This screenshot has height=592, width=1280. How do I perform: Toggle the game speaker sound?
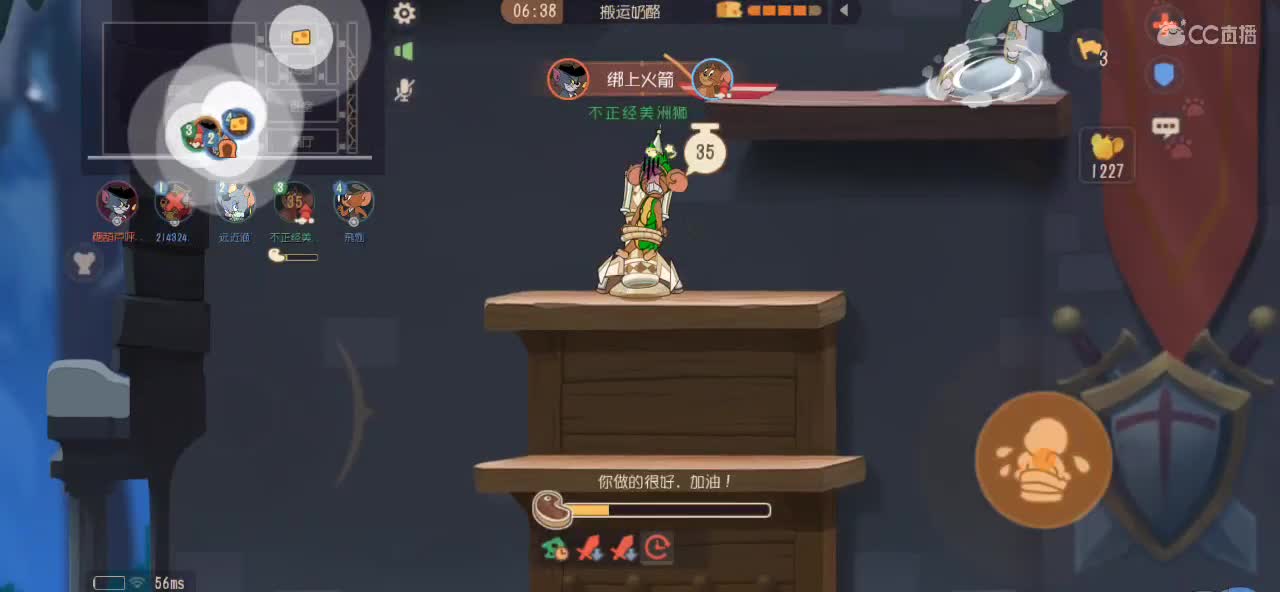tap(404, 51)
